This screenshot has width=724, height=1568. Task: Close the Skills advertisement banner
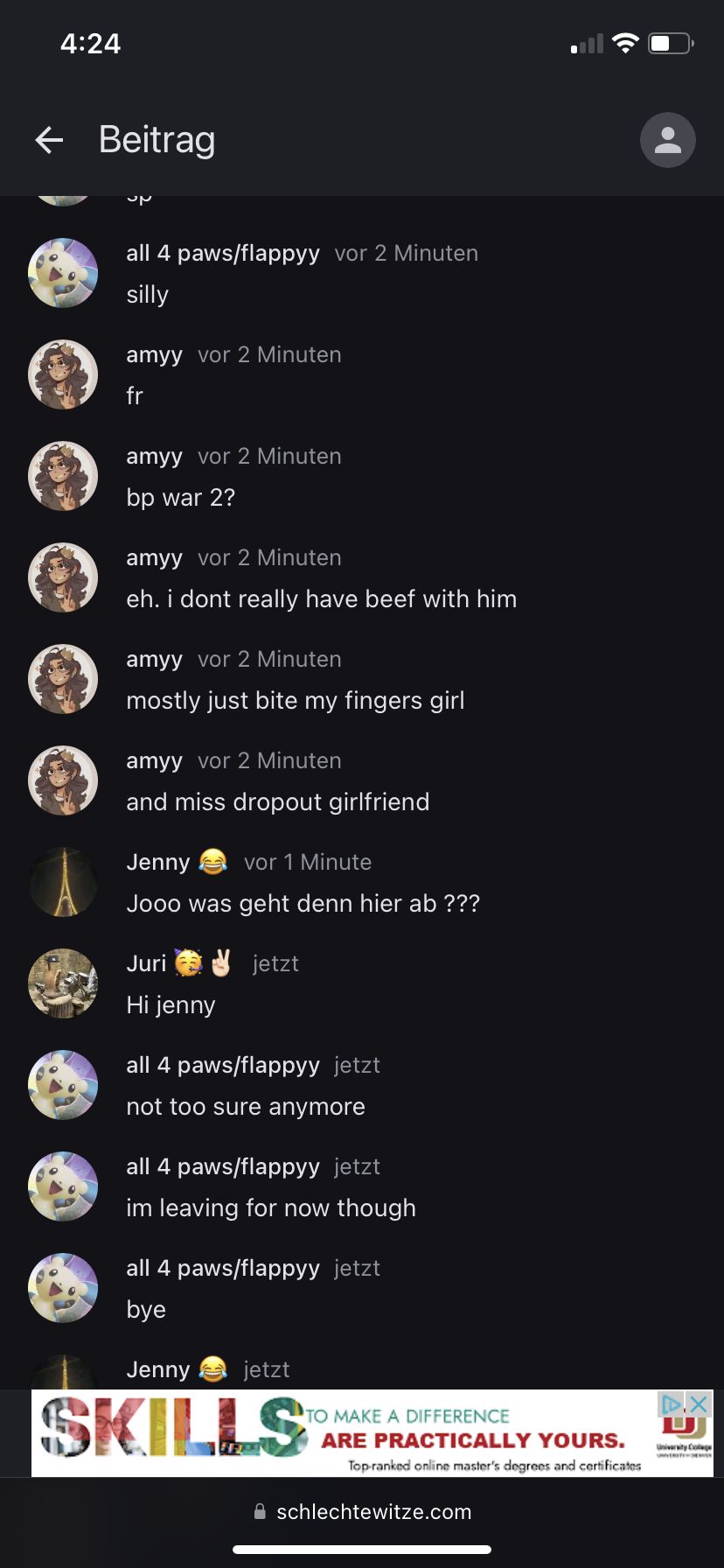[699, 1404]
